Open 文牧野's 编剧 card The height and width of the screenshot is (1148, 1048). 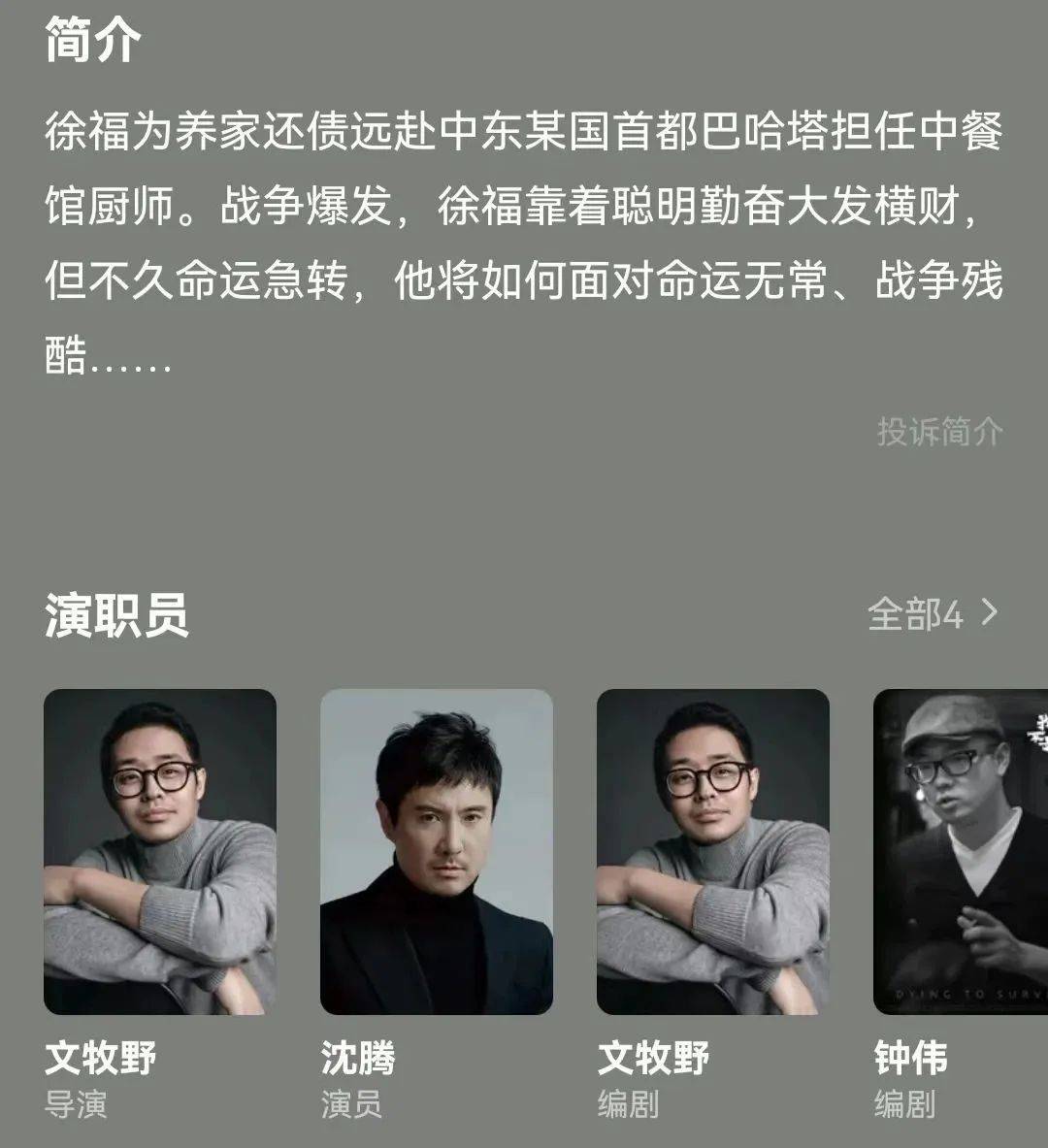tap(713, 852)
